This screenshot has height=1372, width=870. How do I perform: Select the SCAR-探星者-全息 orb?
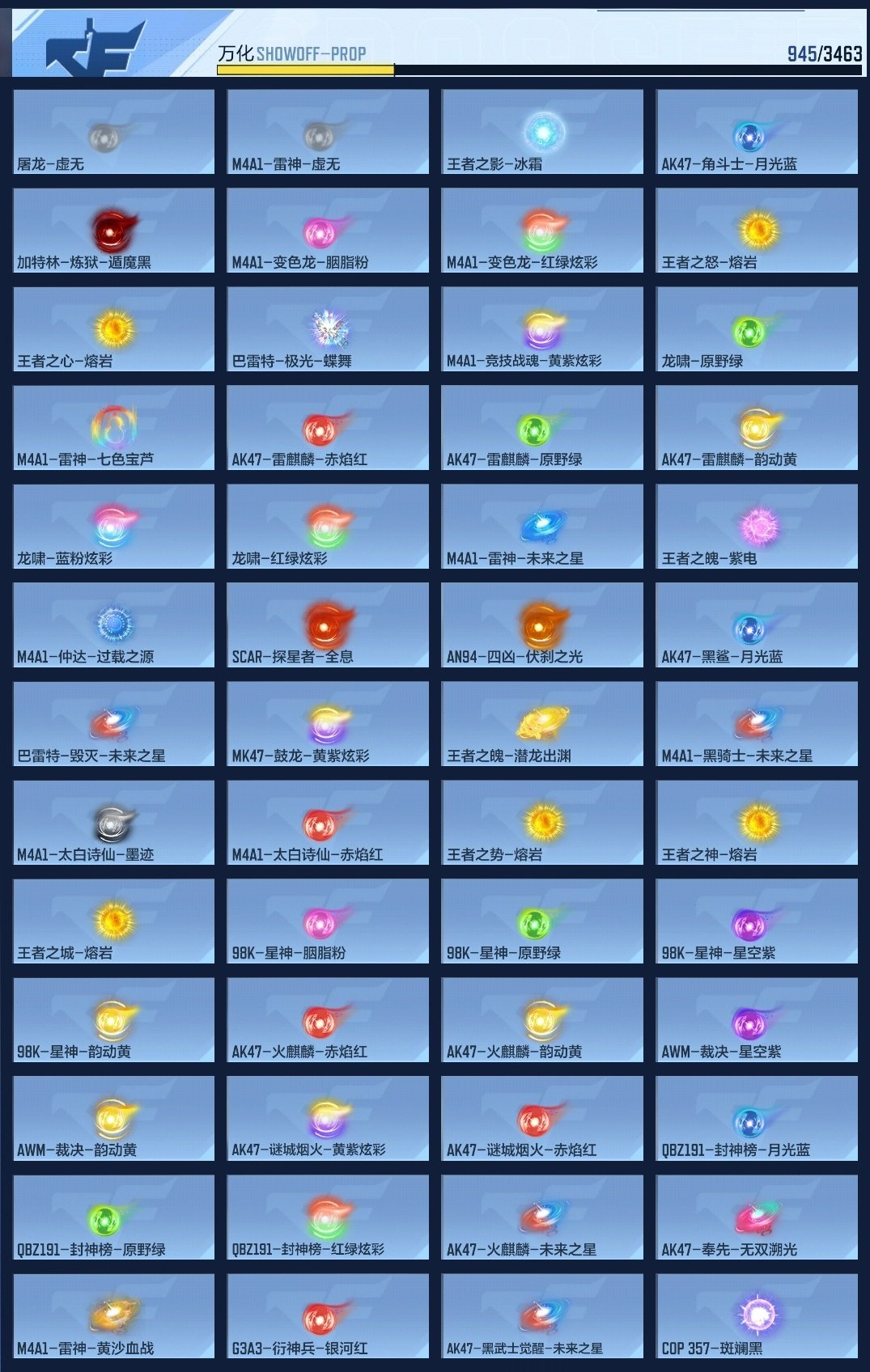point(329,625)
